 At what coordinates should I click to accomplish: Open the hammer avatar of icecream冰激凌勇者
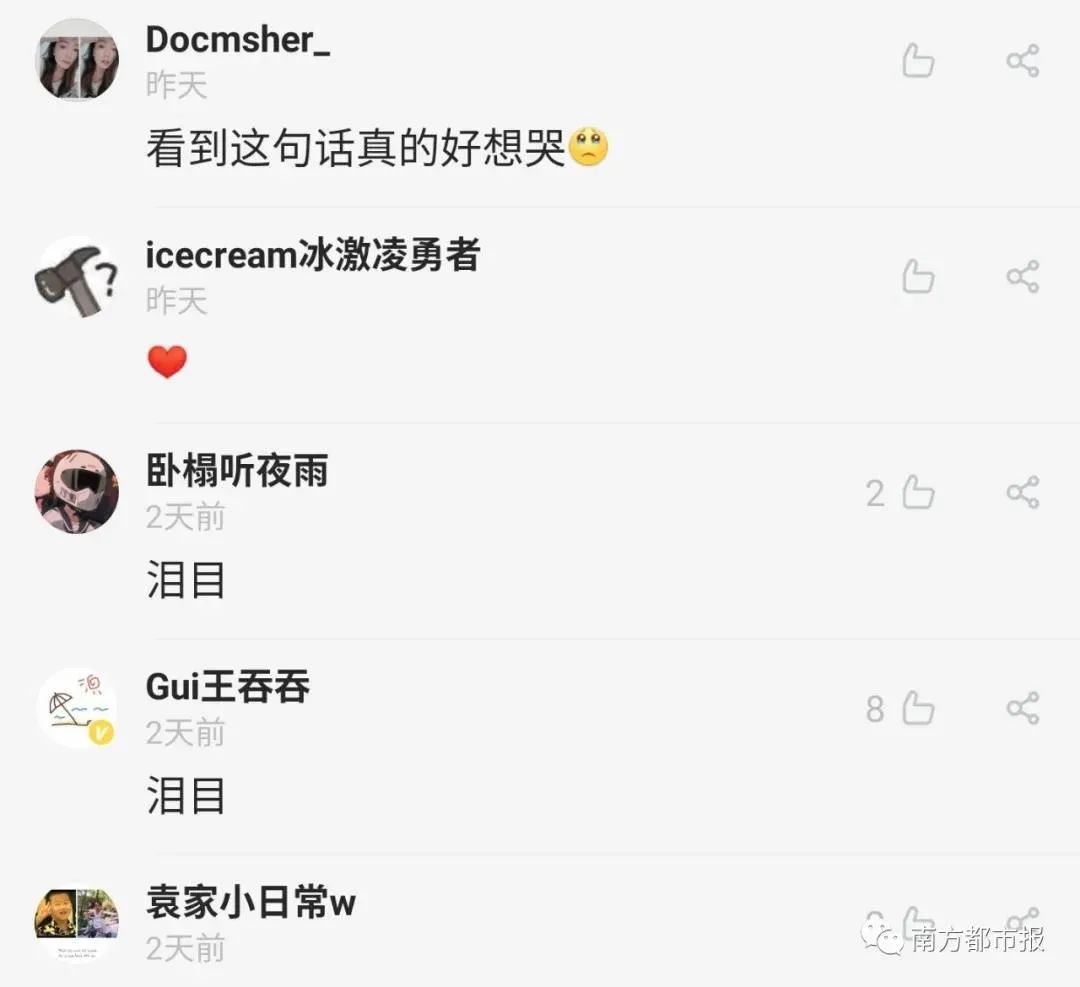[77, 277]
